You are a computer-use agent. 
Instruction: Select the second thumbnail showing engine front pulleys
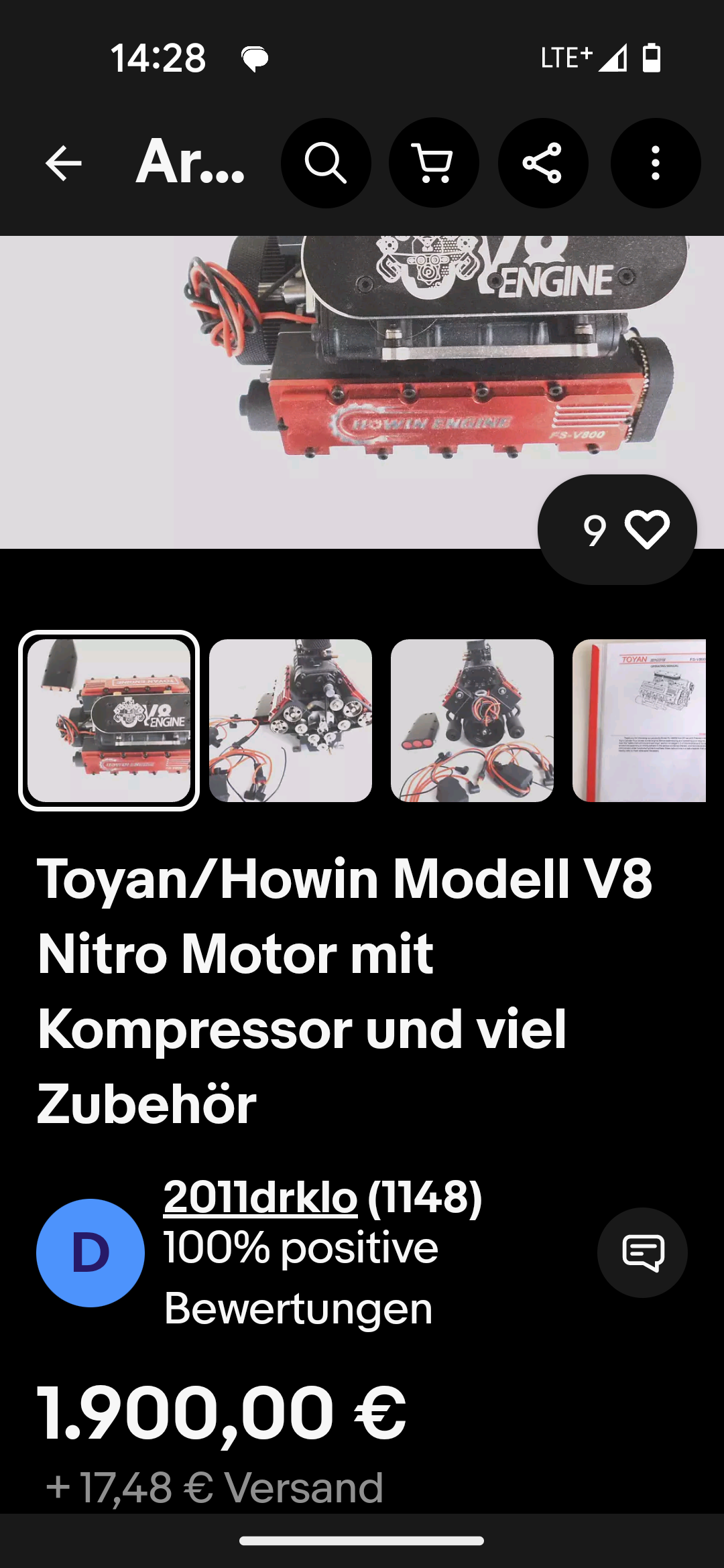(290, 721)
